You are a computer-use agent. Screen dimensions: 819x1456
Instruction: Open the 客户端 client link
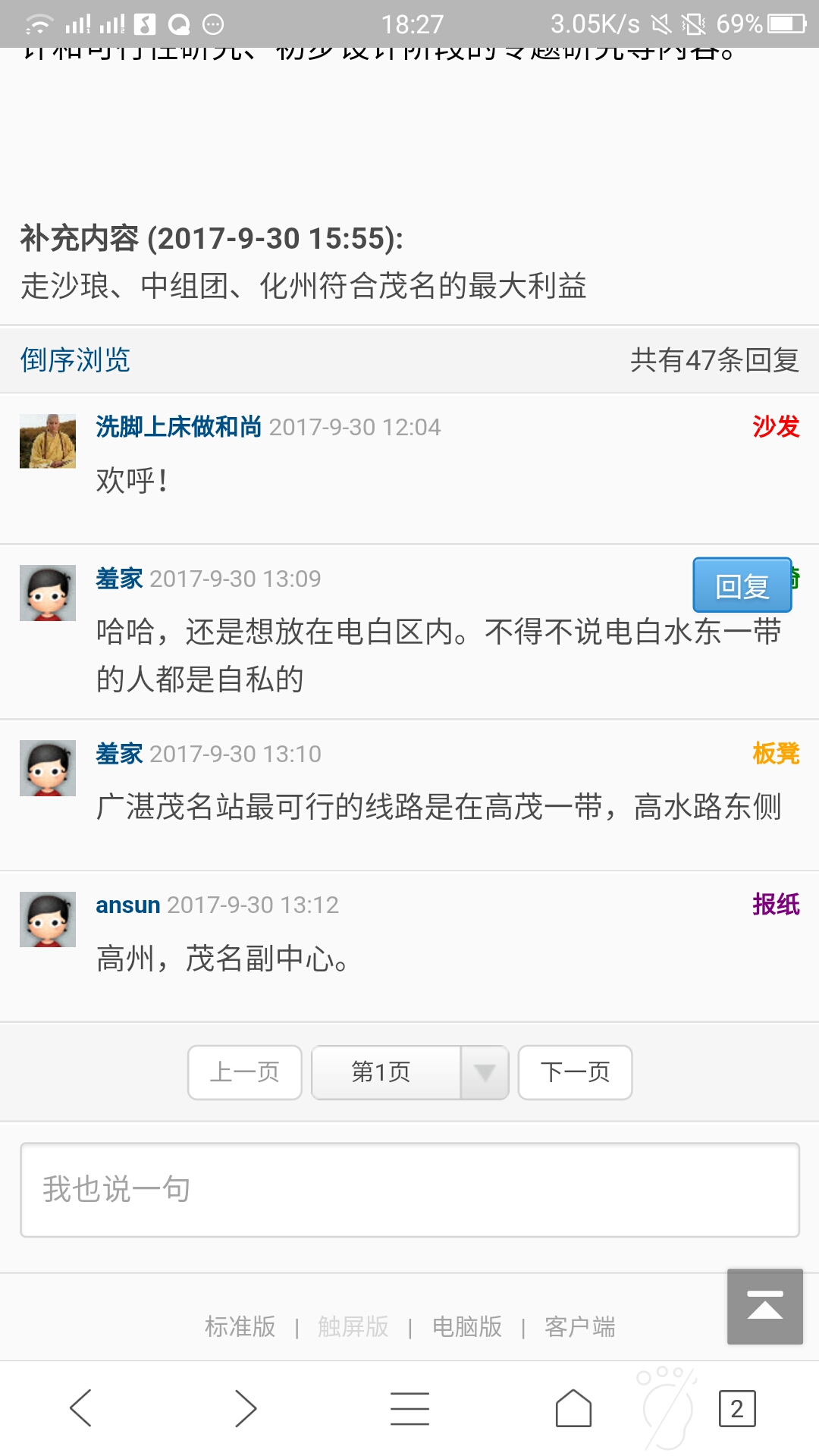[x=579, y=1327]
